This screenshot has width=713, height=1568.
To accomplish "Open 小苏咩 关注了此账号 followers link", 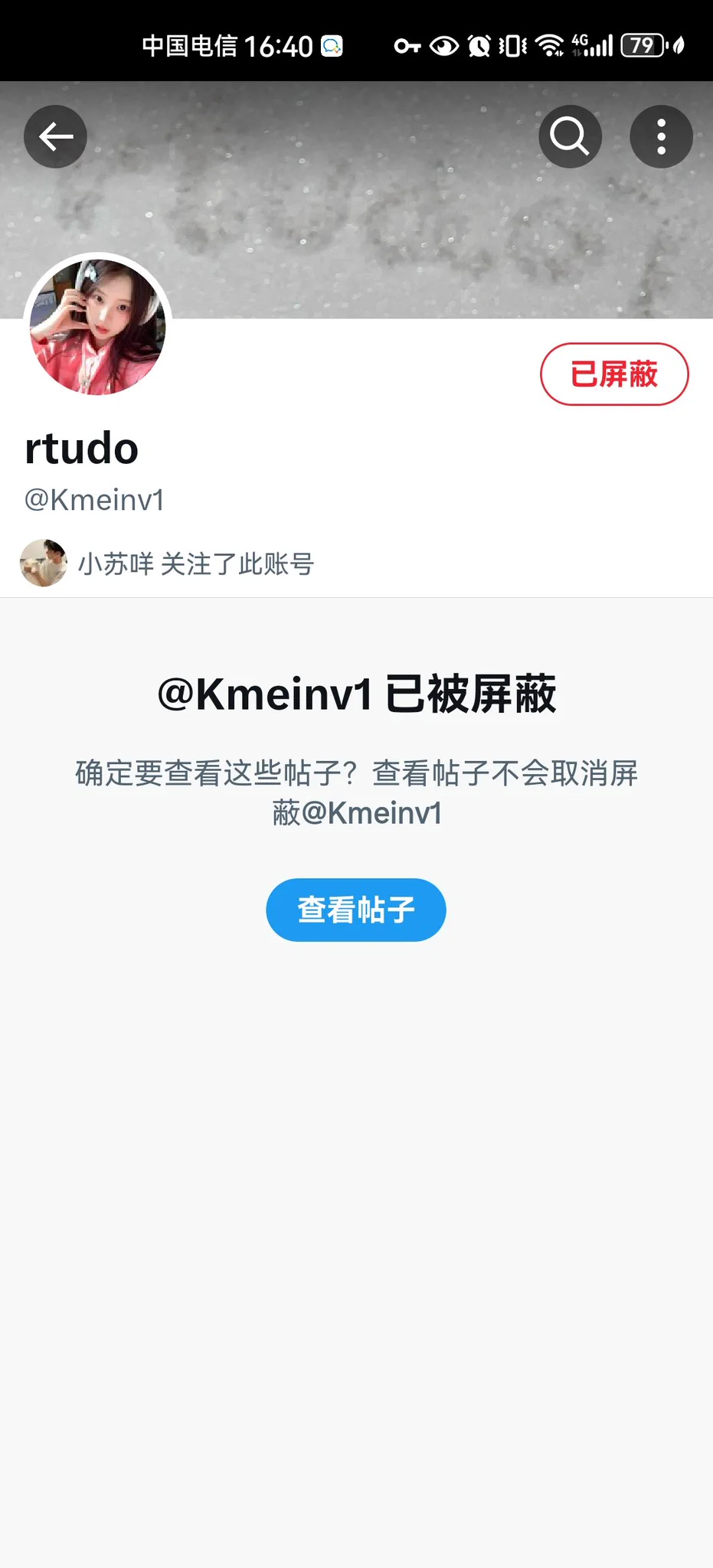I will (195, 564).
